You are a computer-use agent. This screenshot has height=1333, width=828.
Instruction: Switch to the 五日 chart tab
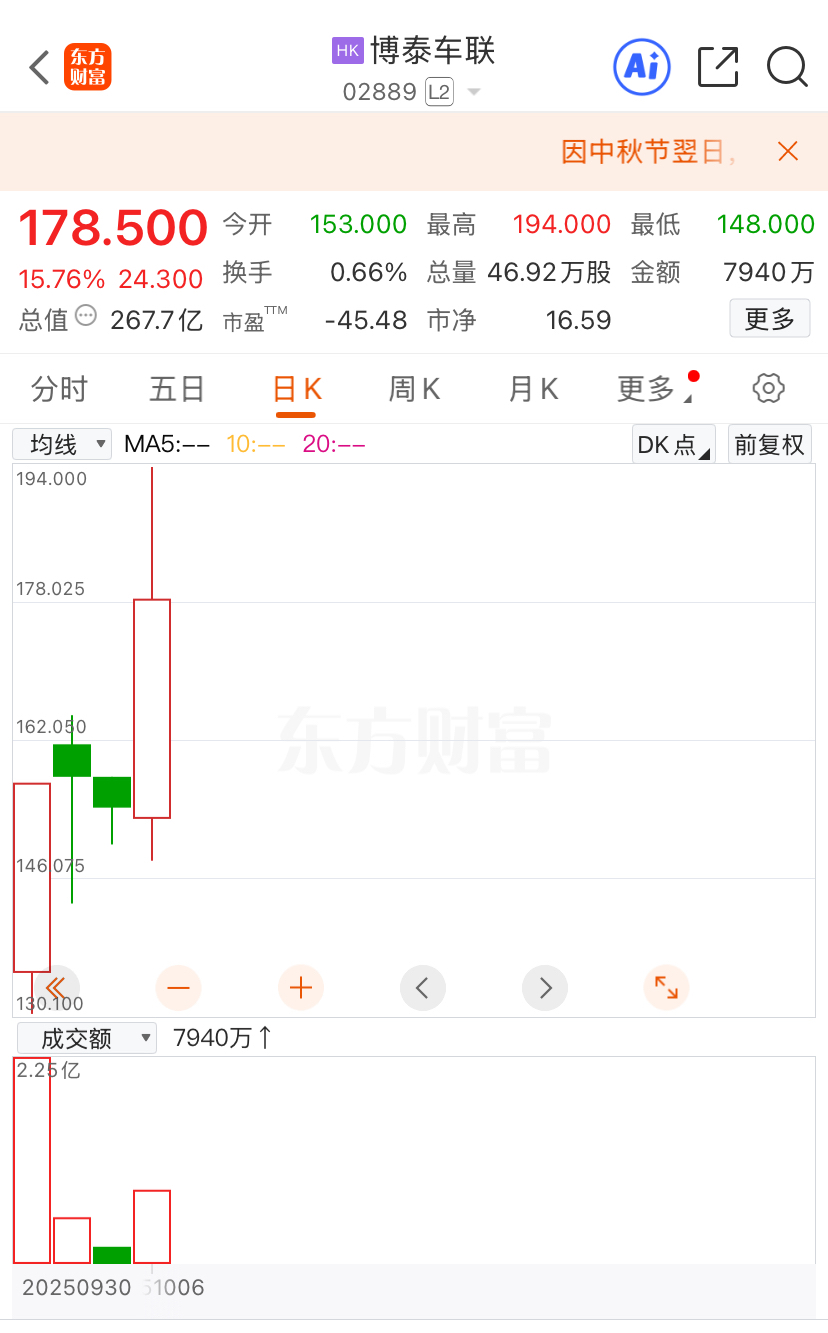[x=177, y=389]
